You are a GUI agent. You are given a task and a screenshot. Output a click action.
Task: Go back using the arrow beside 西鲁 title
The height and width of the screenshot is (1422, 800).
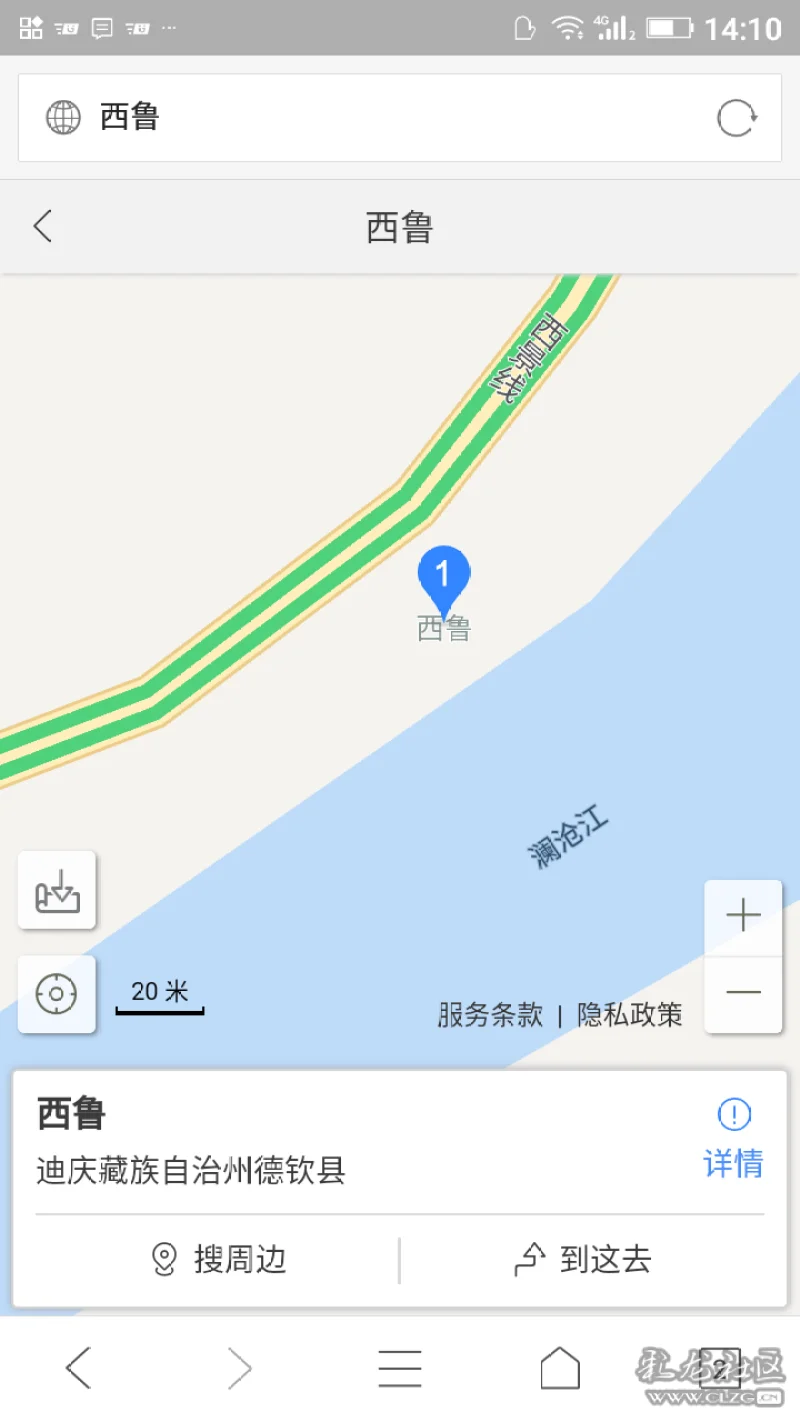click(42, 227)
